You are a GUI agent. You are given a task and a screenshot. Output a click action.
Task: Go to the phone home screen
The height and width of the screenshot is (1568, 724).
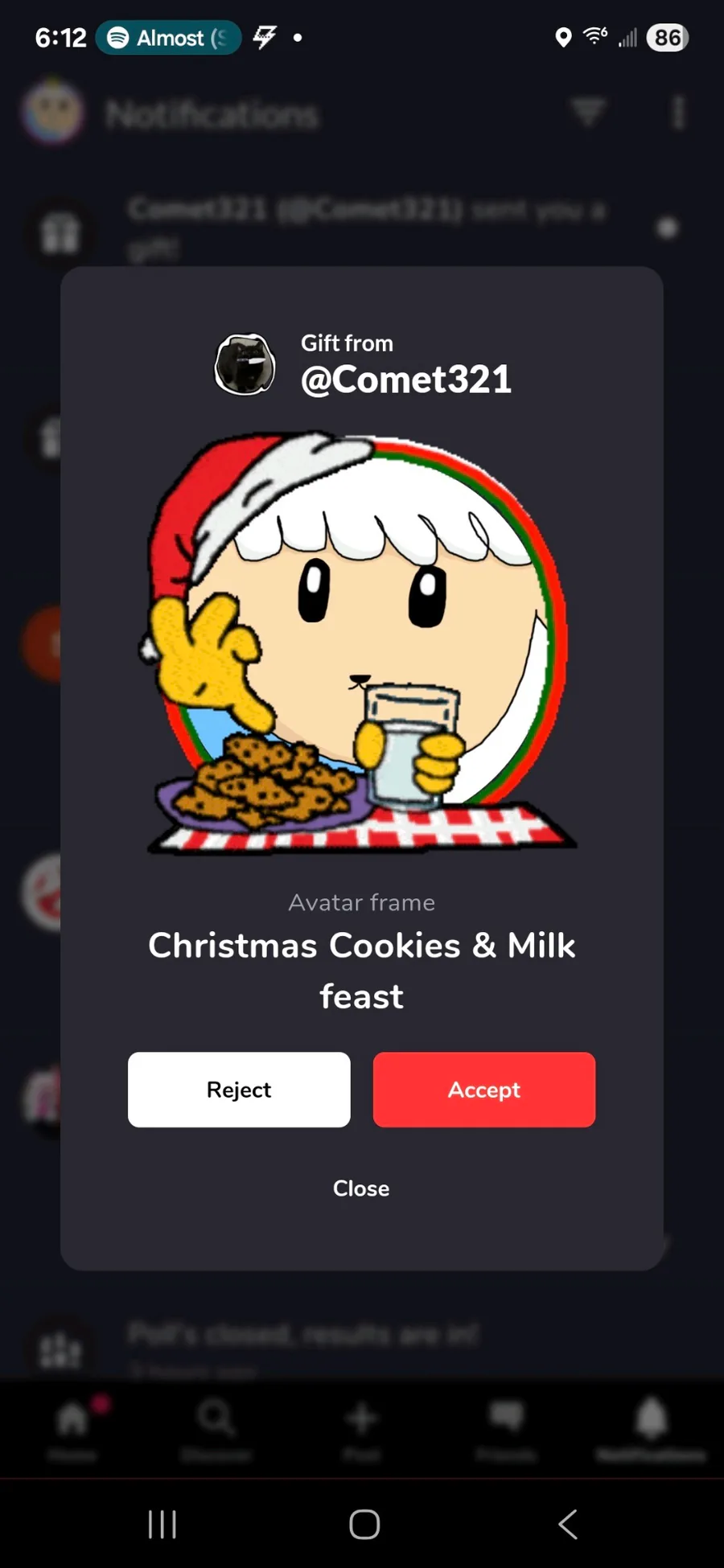tap(364, 1524)
